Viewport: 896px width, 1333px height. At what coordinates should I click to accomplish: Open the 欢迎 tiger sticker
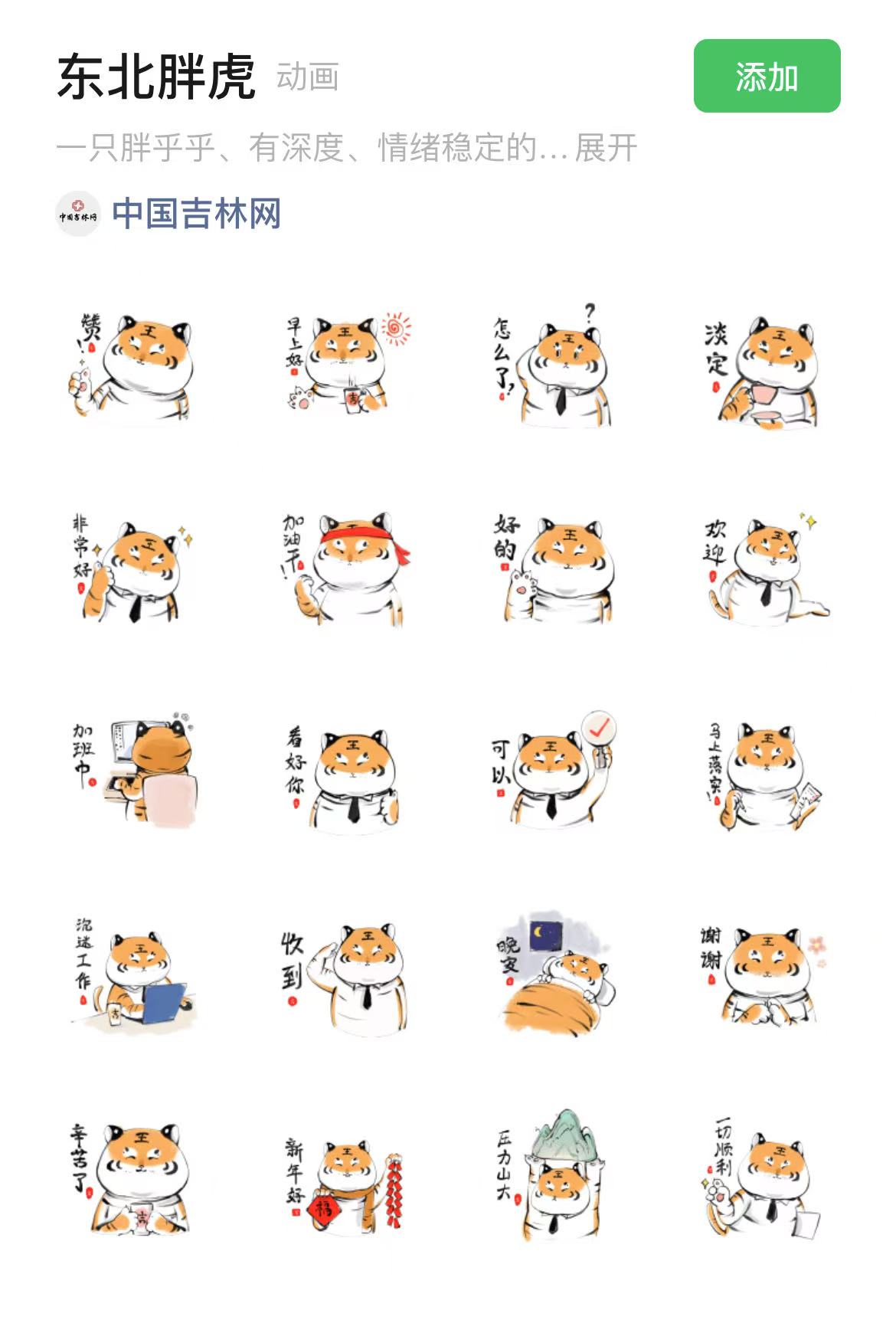tap(764, 571)
